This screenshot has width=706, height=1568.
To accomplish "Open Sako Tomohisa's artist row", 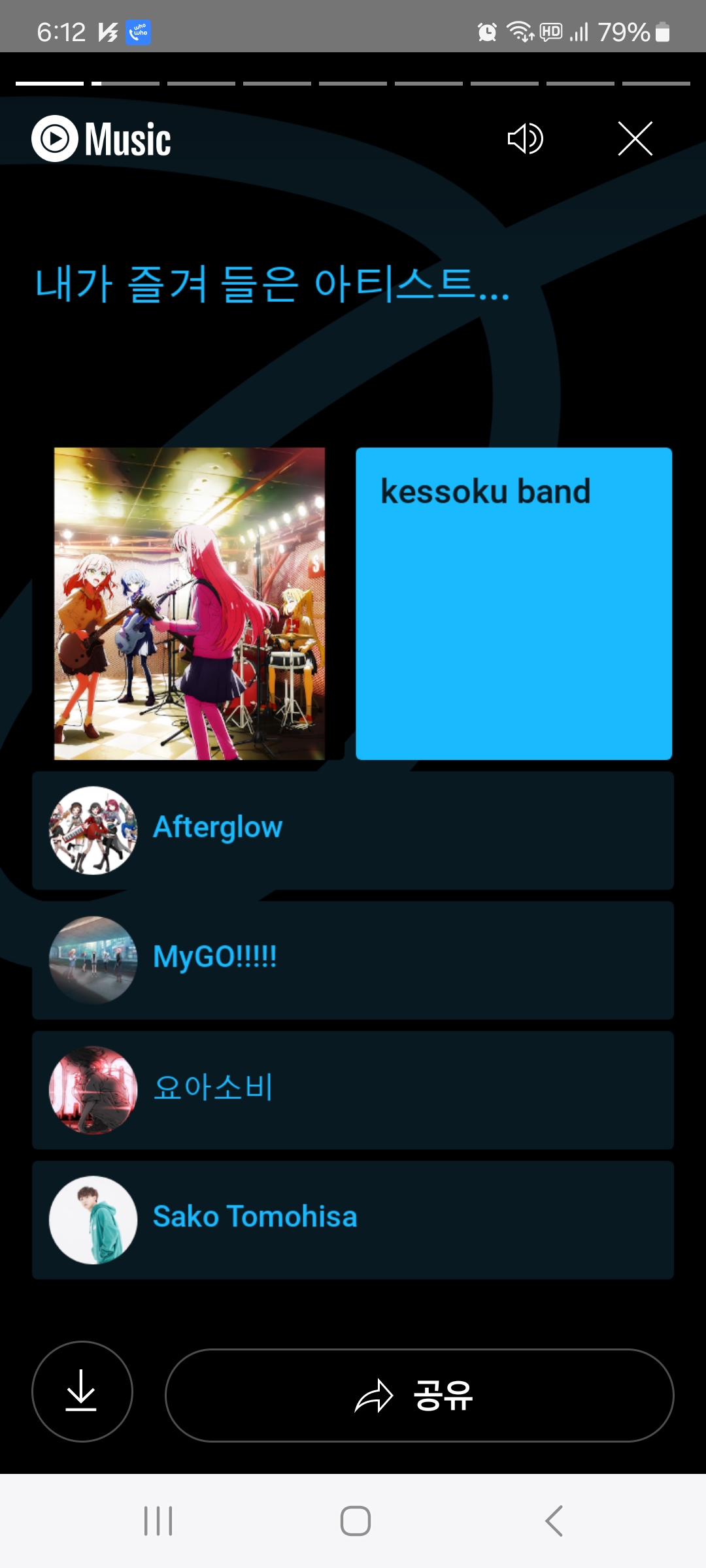I will [x=353, y=1220].
